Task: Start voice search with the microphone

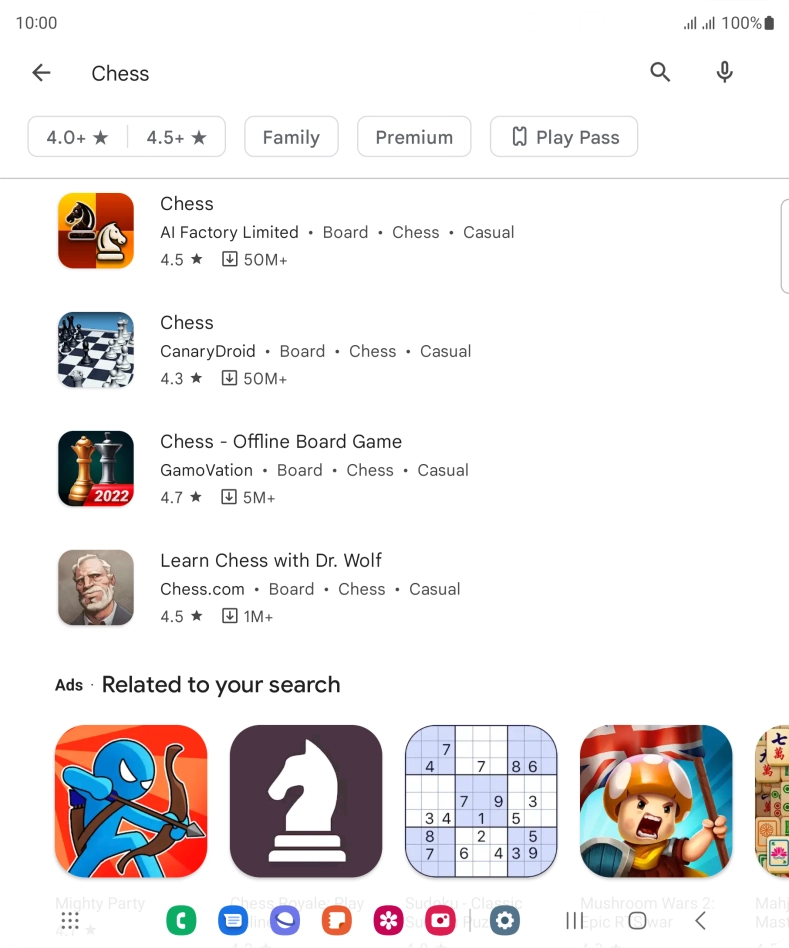Action: coord(725,72)
